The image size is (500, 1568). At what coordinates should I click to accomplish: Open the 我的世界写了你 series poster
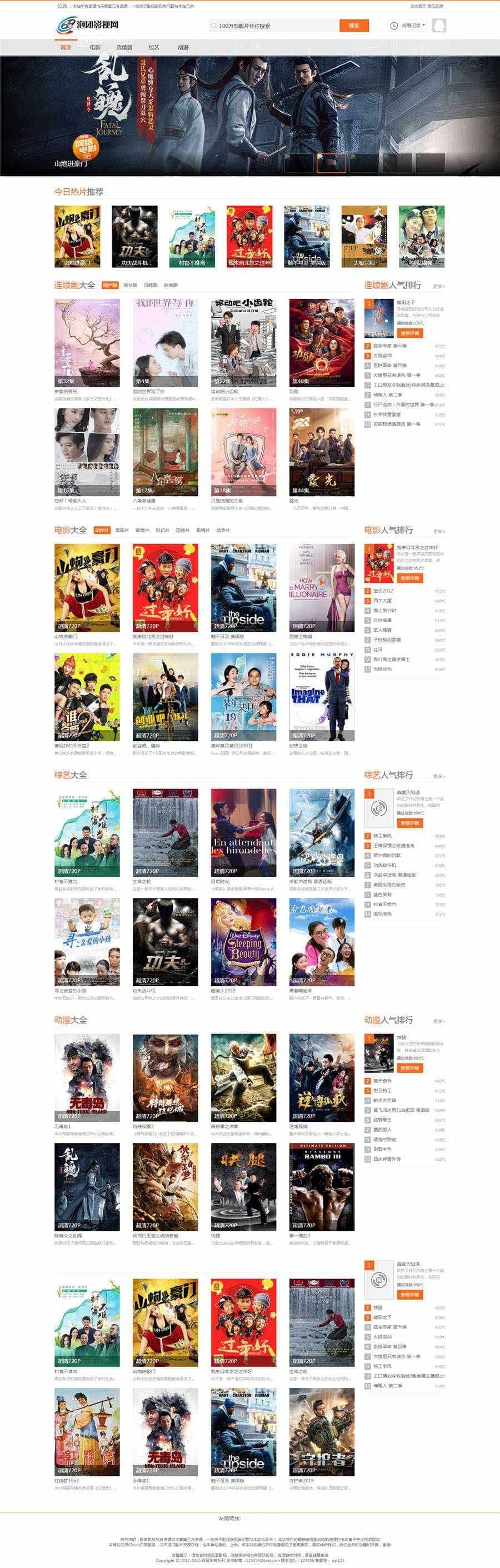pos(165,342)
